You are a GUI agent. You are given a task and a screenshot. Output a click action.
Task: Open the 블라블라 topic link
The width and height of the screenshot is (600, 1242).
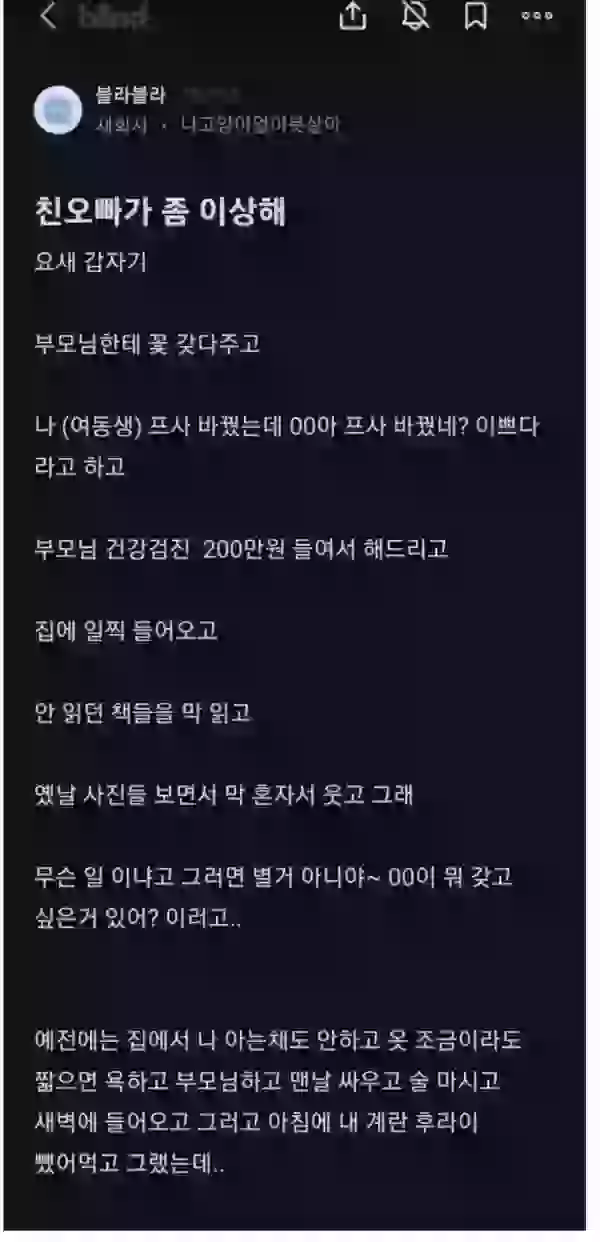click(131, 95)
